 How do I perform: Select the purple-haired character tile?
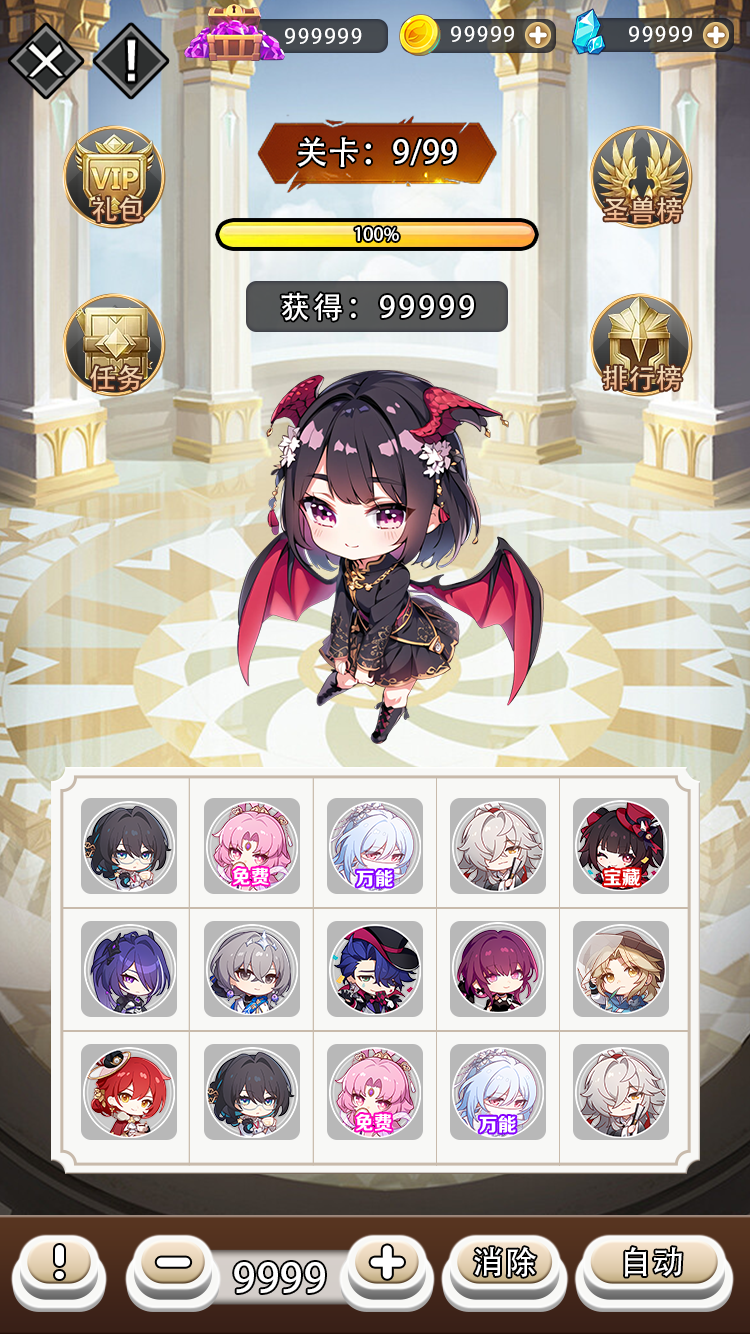point(129,969)
